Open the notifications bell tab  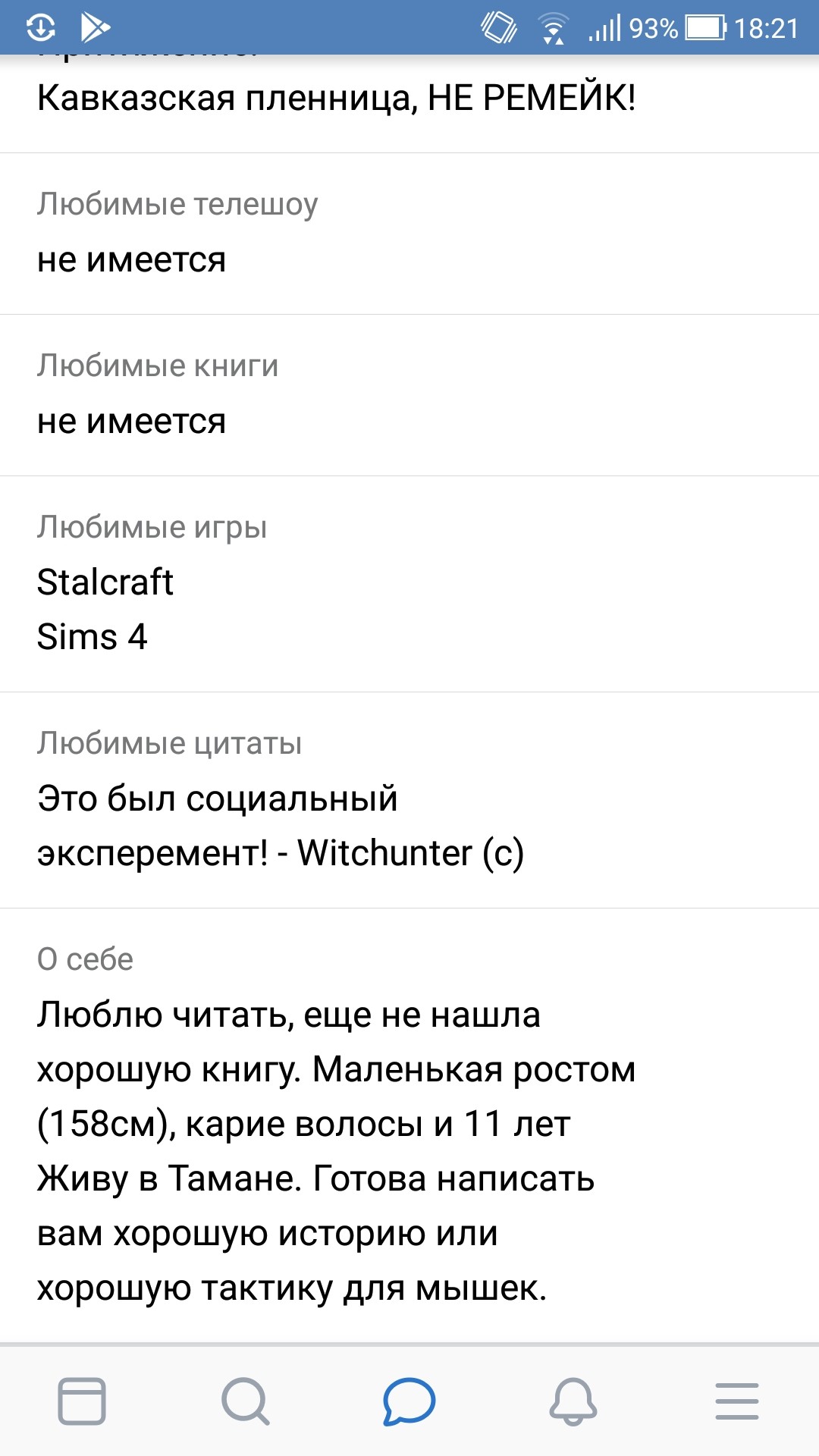pyautogui.click(x=573, y=1401)
